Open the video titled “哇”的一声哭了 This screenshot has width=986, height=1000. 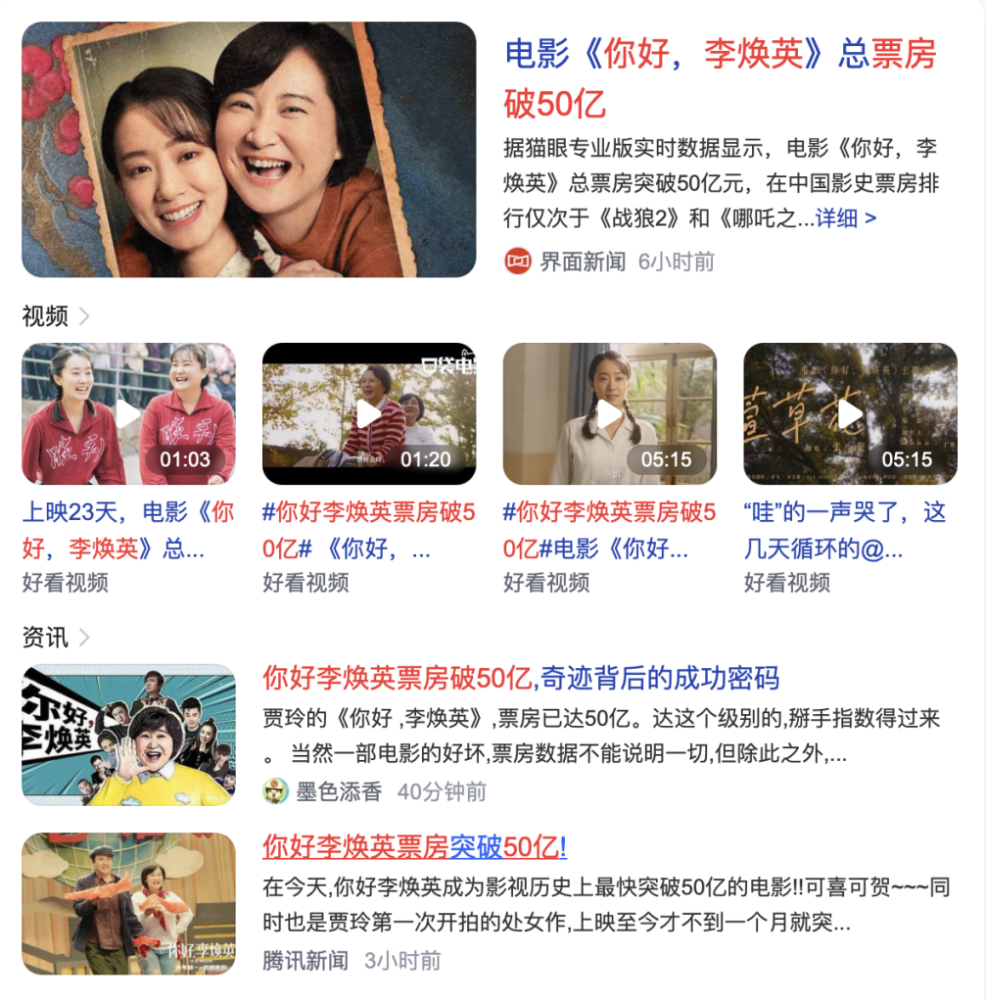tap(845, 530)
